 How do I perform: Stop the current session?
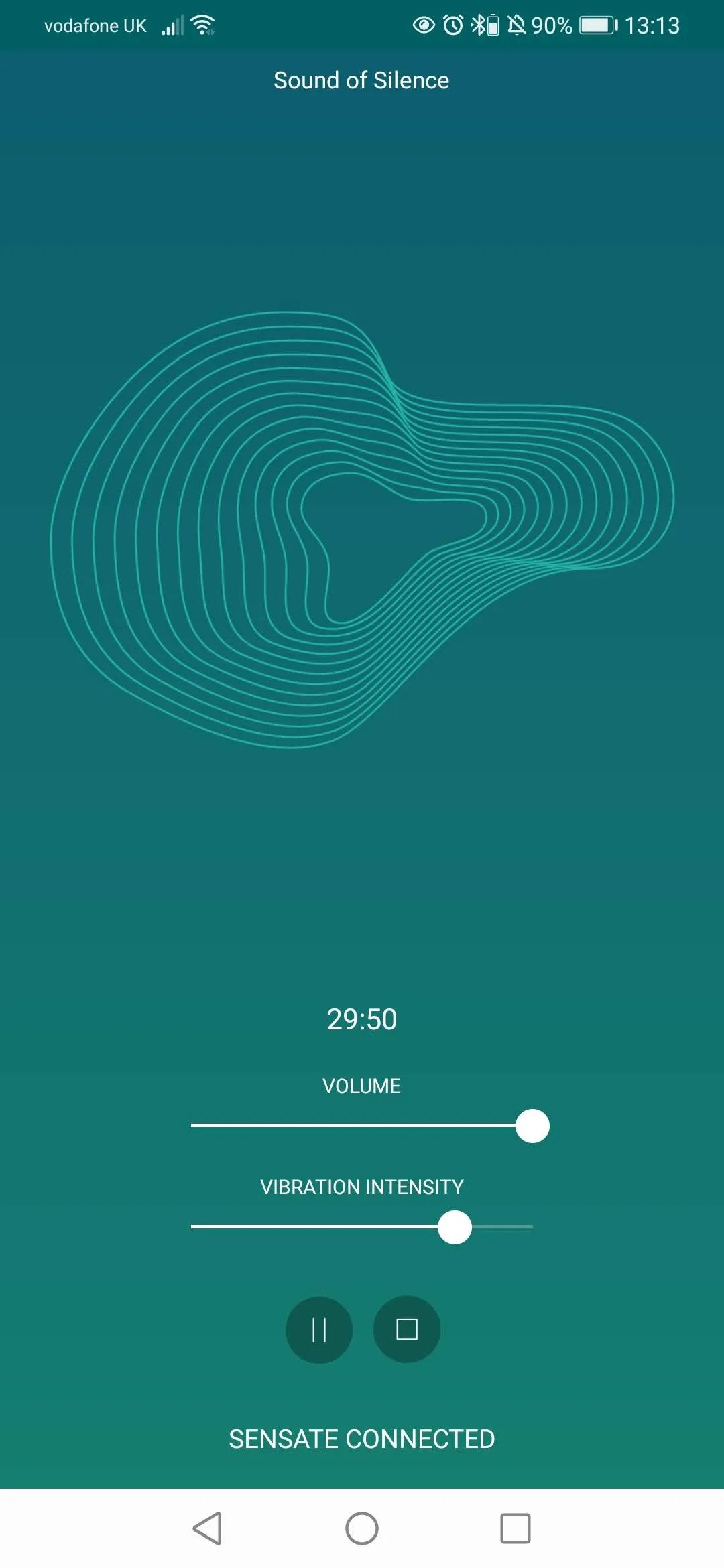pyautogui.click(x=407, y=1329)
